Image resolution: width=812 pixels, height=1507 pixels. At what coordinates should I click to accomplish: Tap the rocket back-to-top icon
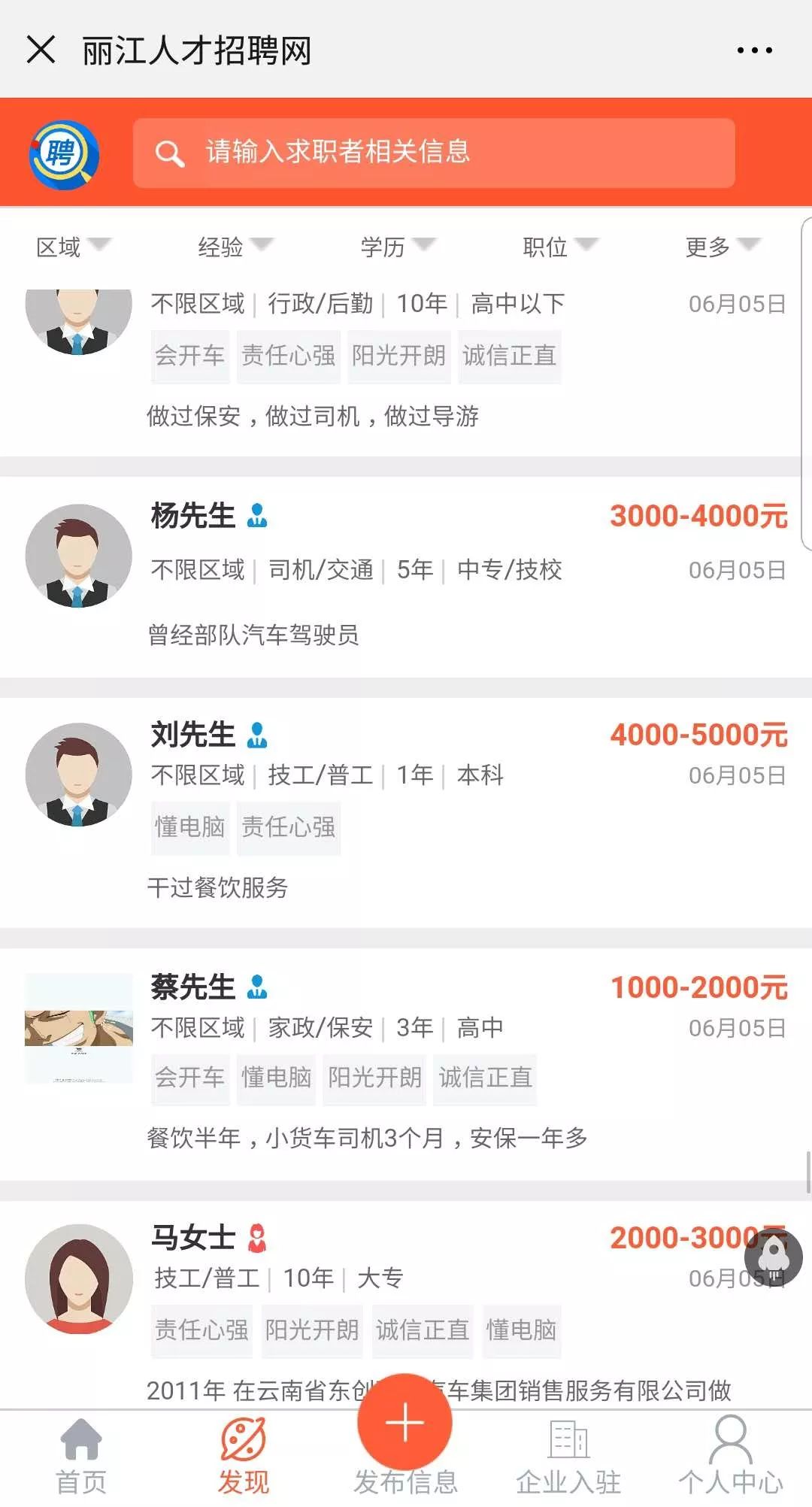click(x=774, y=1257)
